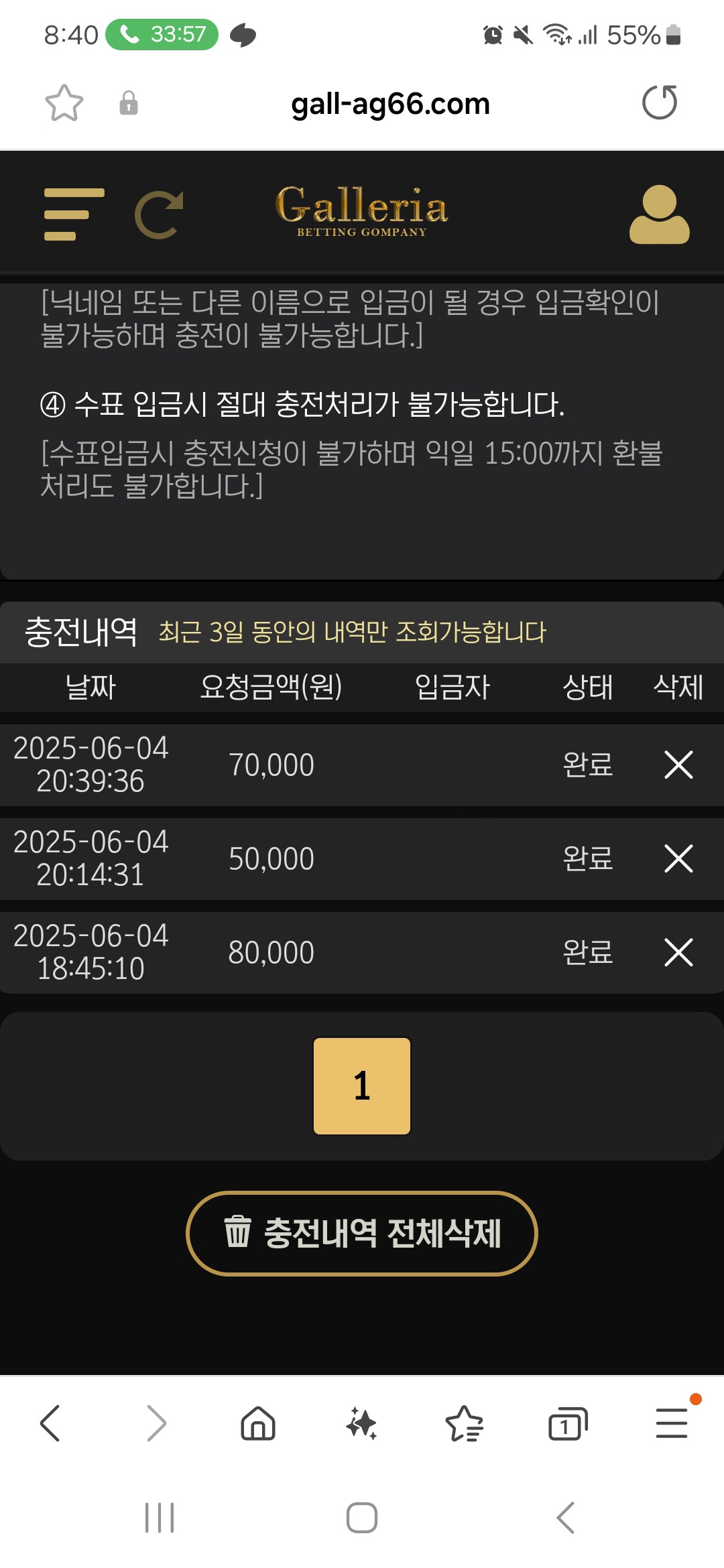Tap the system home button
The height and width of the screenshot is (1568, 724).
[x=362, y=1518]
